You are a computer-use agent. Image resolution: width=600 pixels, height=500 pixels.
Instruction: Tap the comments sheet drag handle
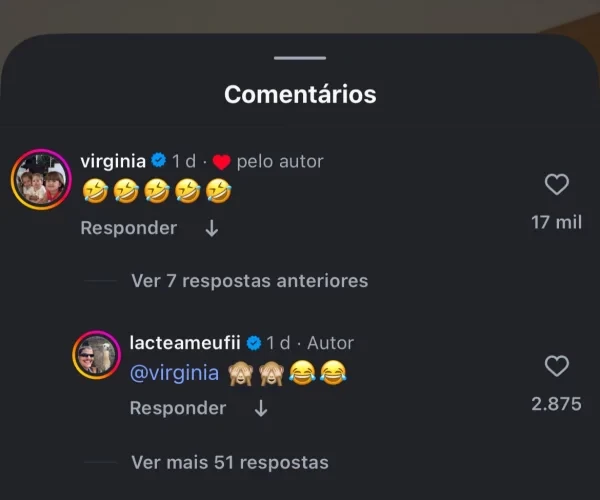tap(300, 57)
